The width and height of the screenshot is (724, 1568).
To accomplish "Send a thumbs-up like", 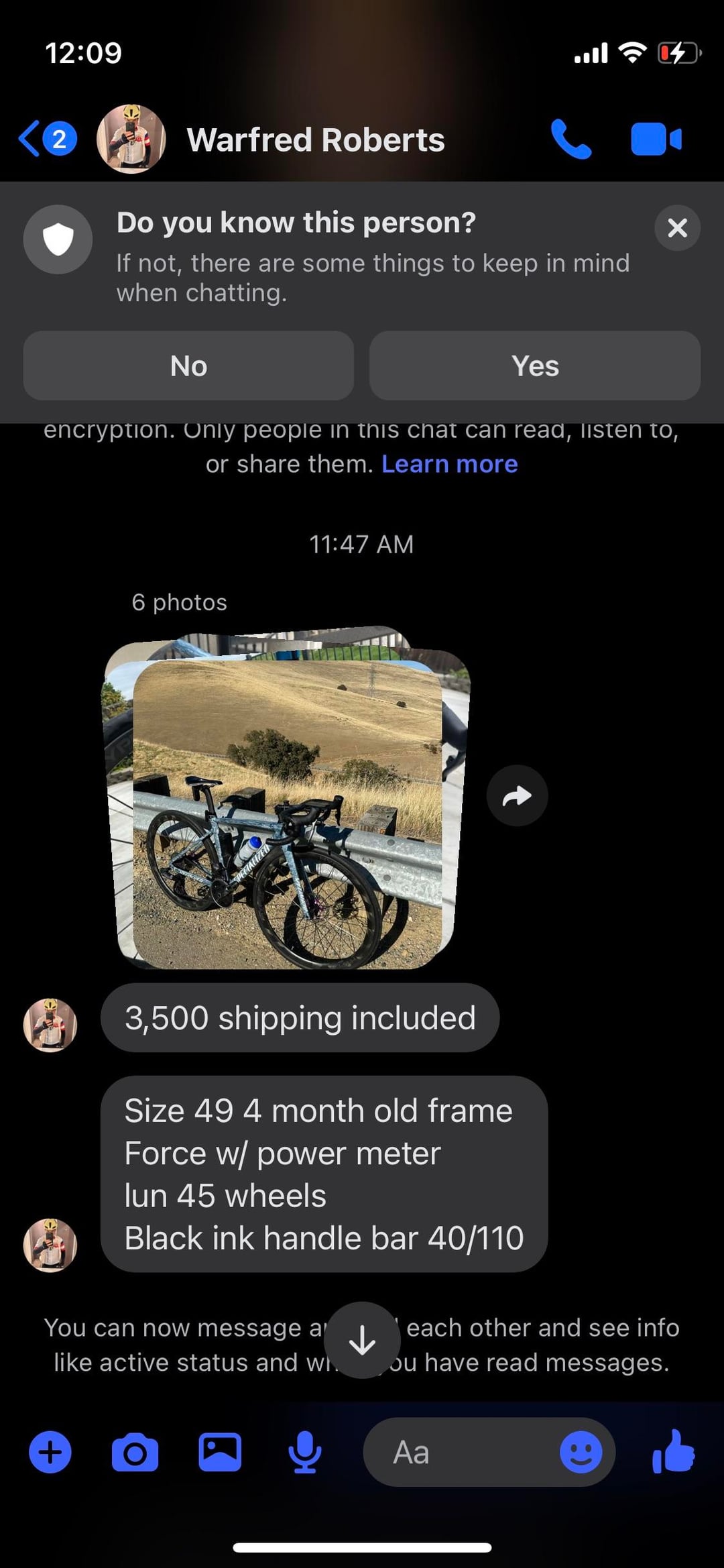I will [673, 1453].
